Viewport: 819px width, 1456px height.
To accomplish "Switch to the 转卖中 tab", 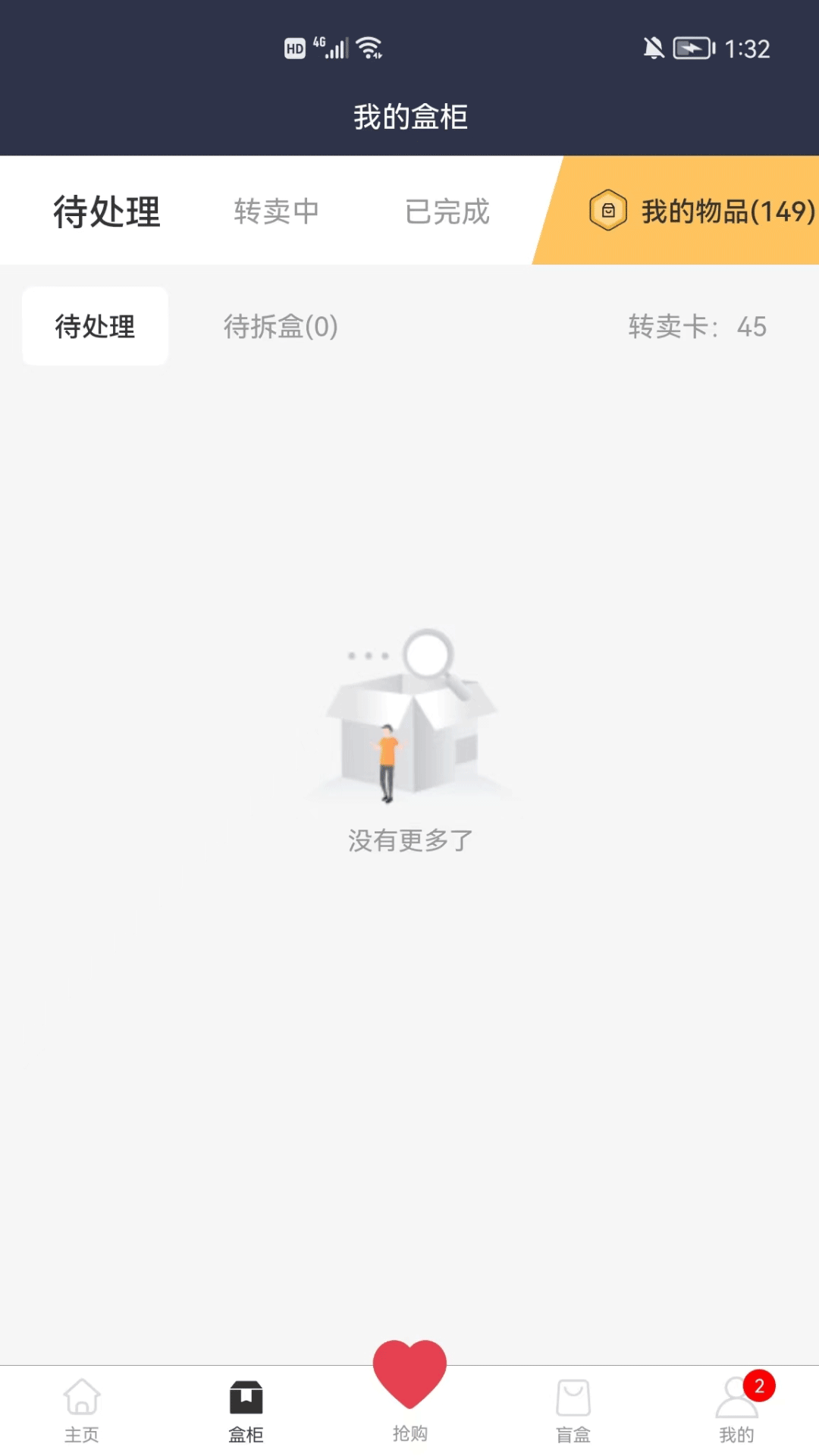I will pyautogui.click(x=276, y=211).
